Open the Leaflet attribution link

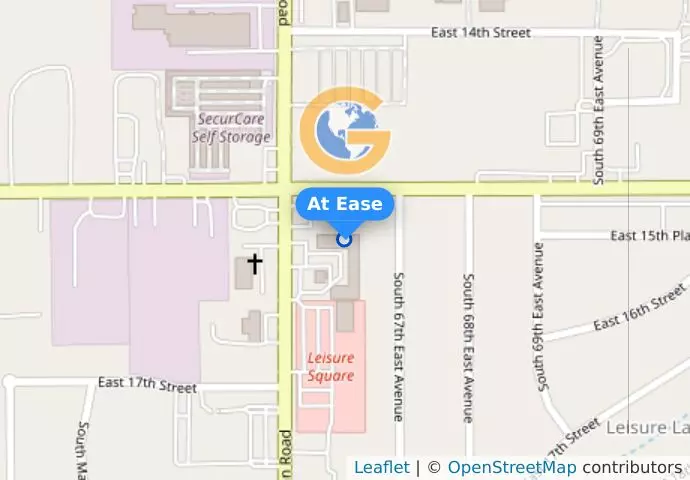381,467
